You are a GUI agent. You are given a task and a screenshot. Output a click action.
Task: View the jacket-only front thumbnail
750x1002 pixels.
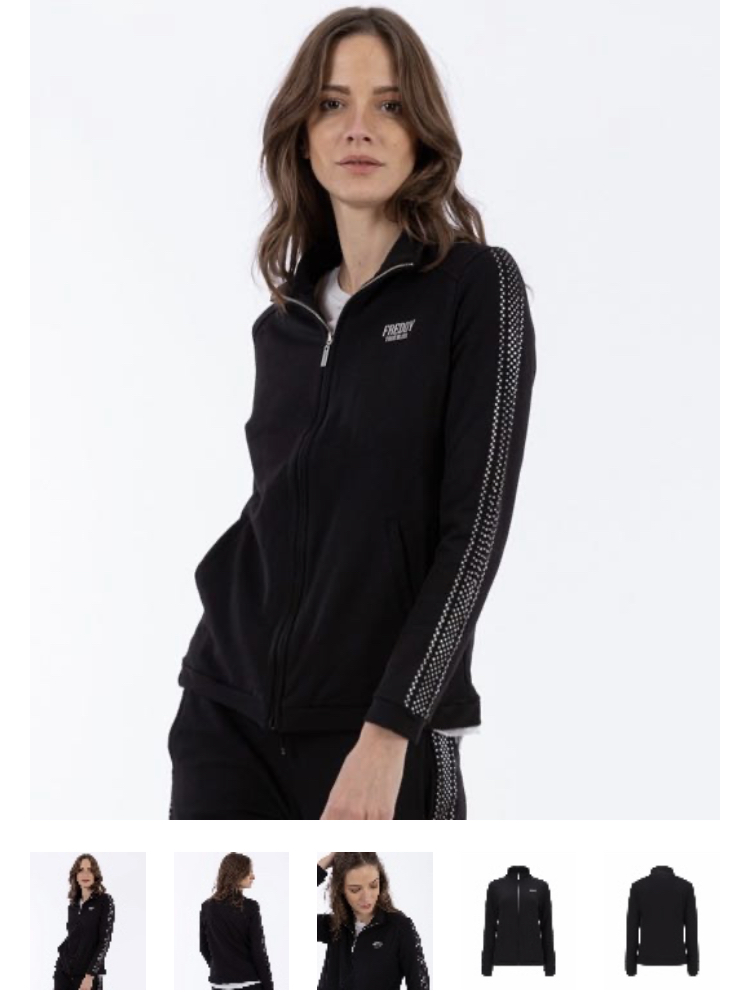pos(518,920)
